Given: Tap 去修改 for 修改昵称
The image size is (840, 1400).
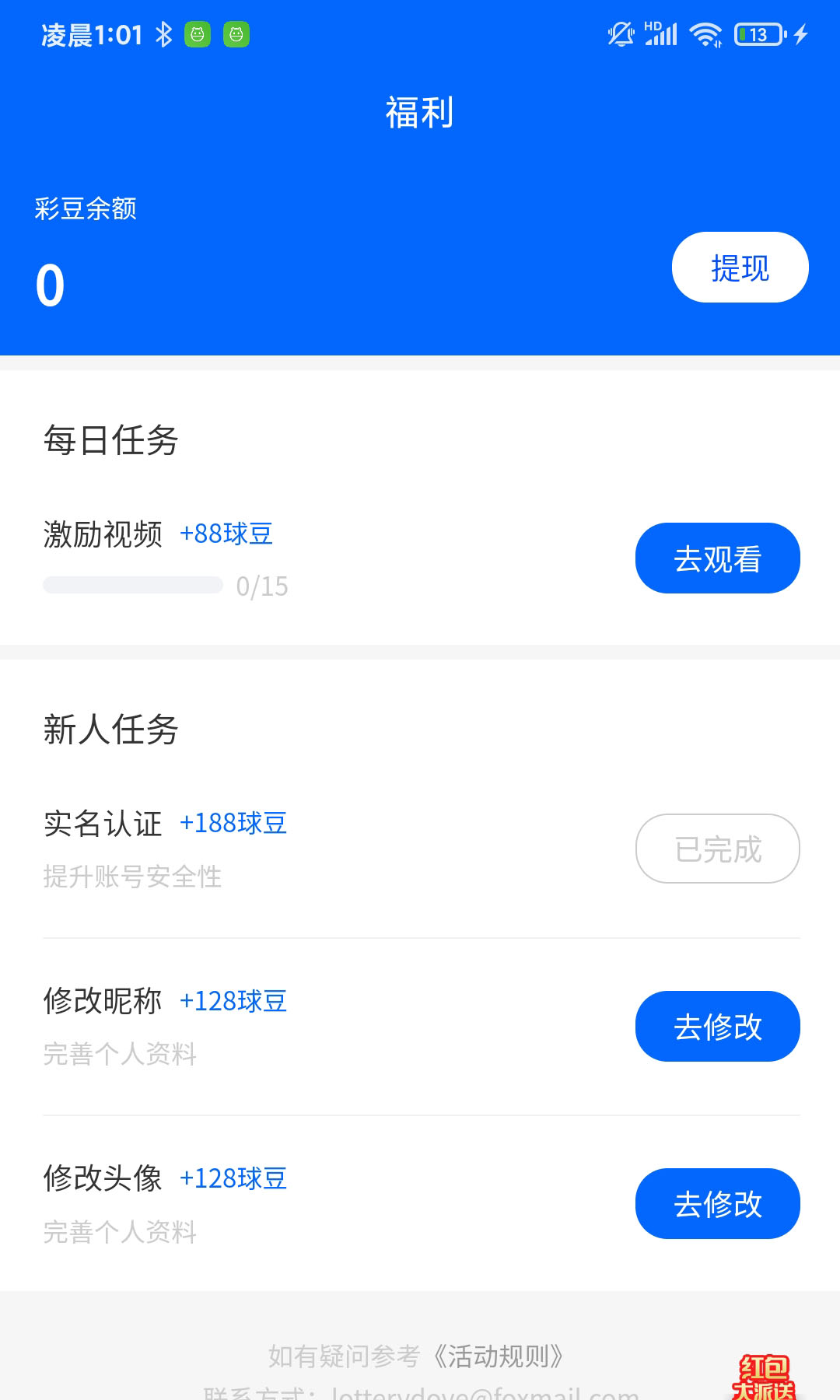Looking at the screenshot, I should pyautogui.click(x=717, y=1027).
